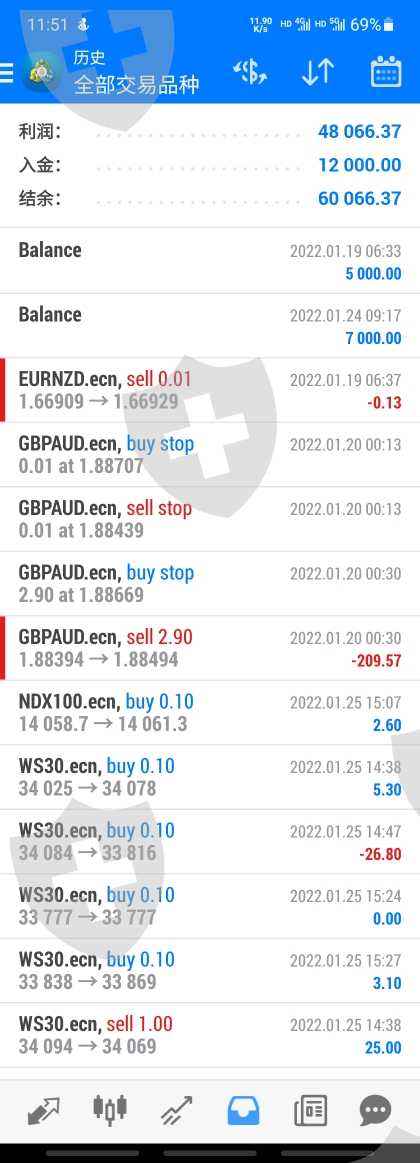Open the GBPAUD.ecn sell 2.90 trade

[x=210, y=648]
